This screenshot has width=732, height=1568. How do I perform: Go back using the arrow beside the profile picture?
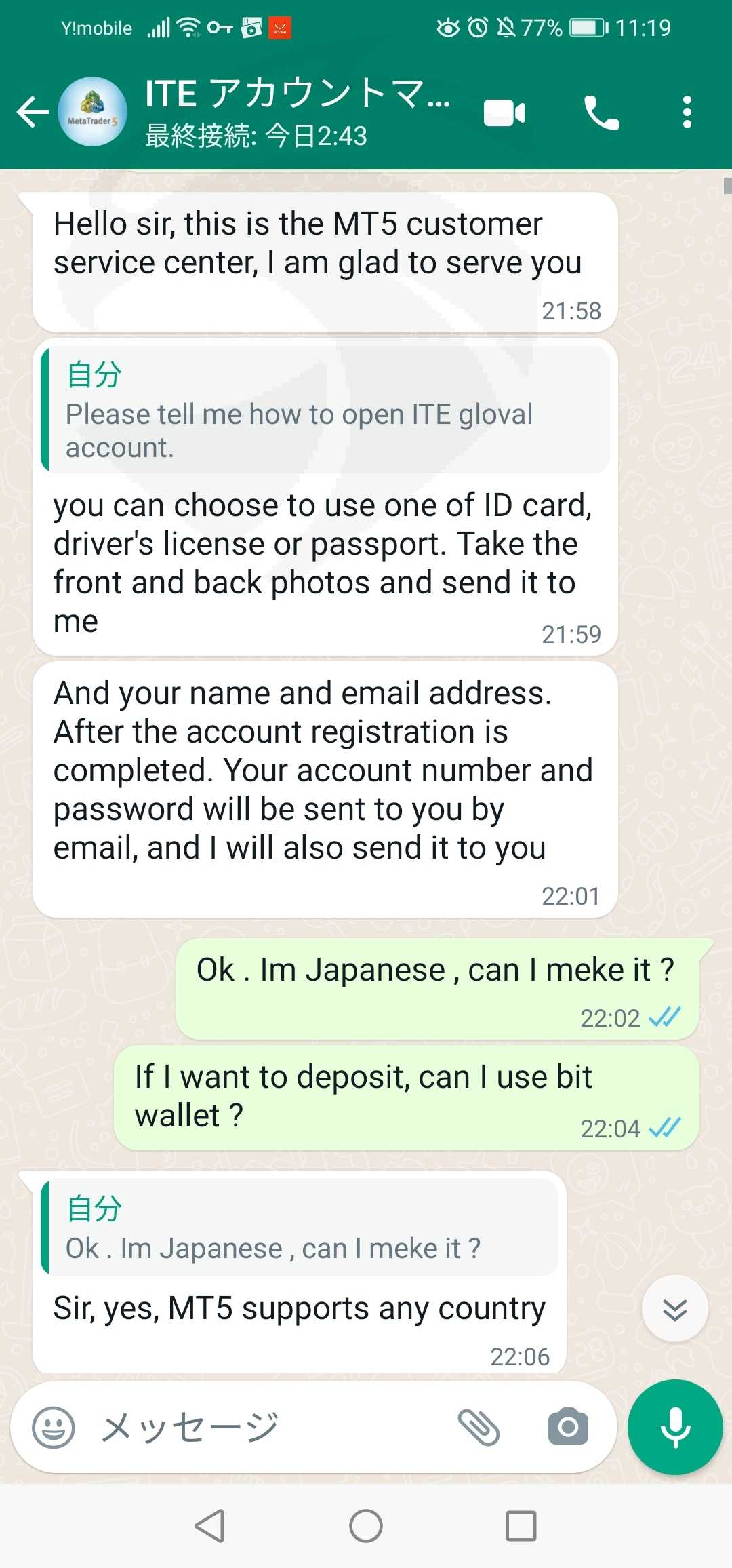[x=33, y=113]
